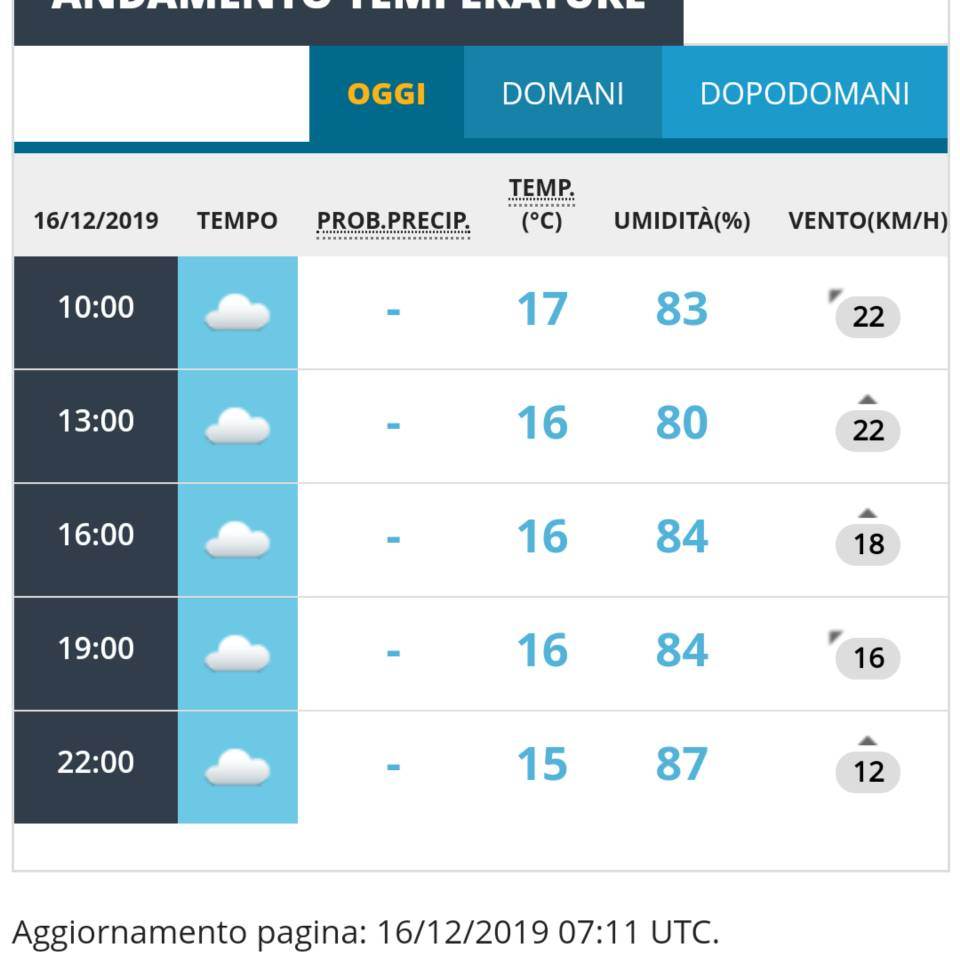Image resolution: width=960 pixels, height=960 pixels.
Task: Select the OGGI tab
Action: click(386, 94)
